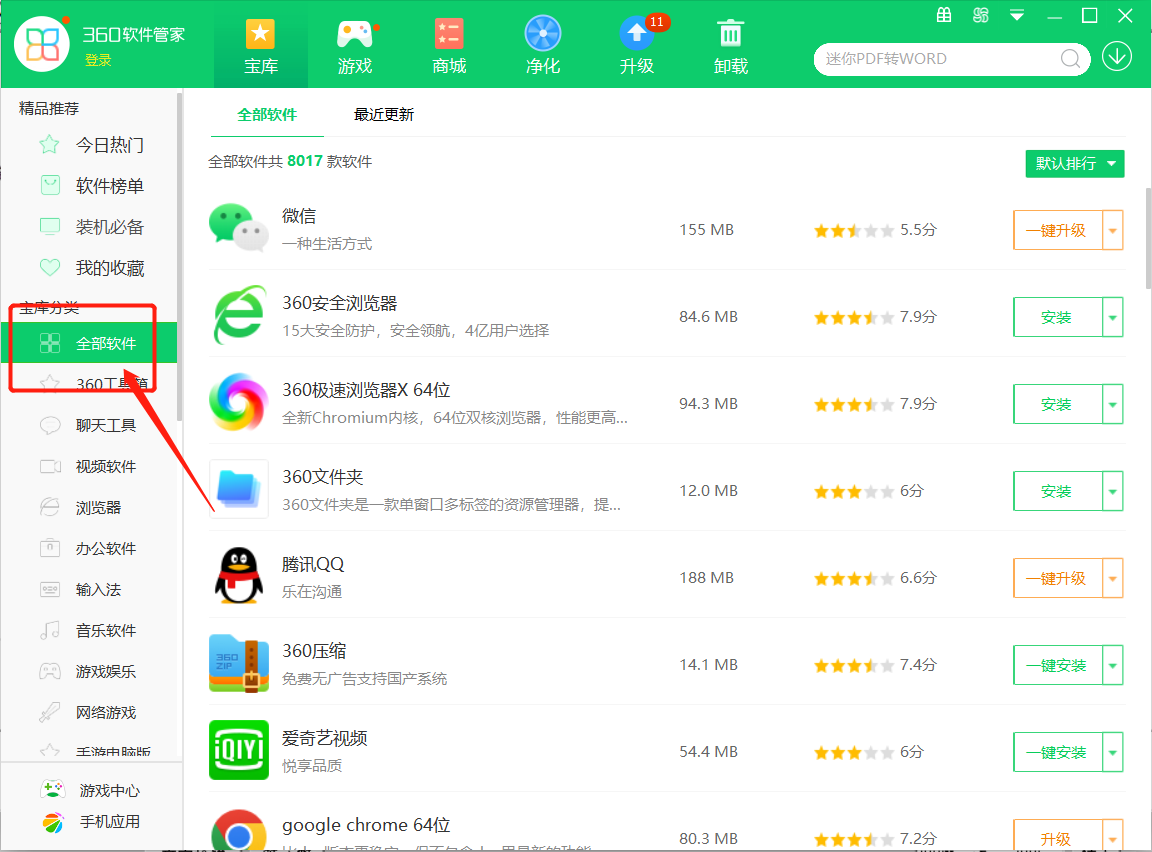Select the 办公软件 category
1152x852 pixels.
click(x=105, y=548)
